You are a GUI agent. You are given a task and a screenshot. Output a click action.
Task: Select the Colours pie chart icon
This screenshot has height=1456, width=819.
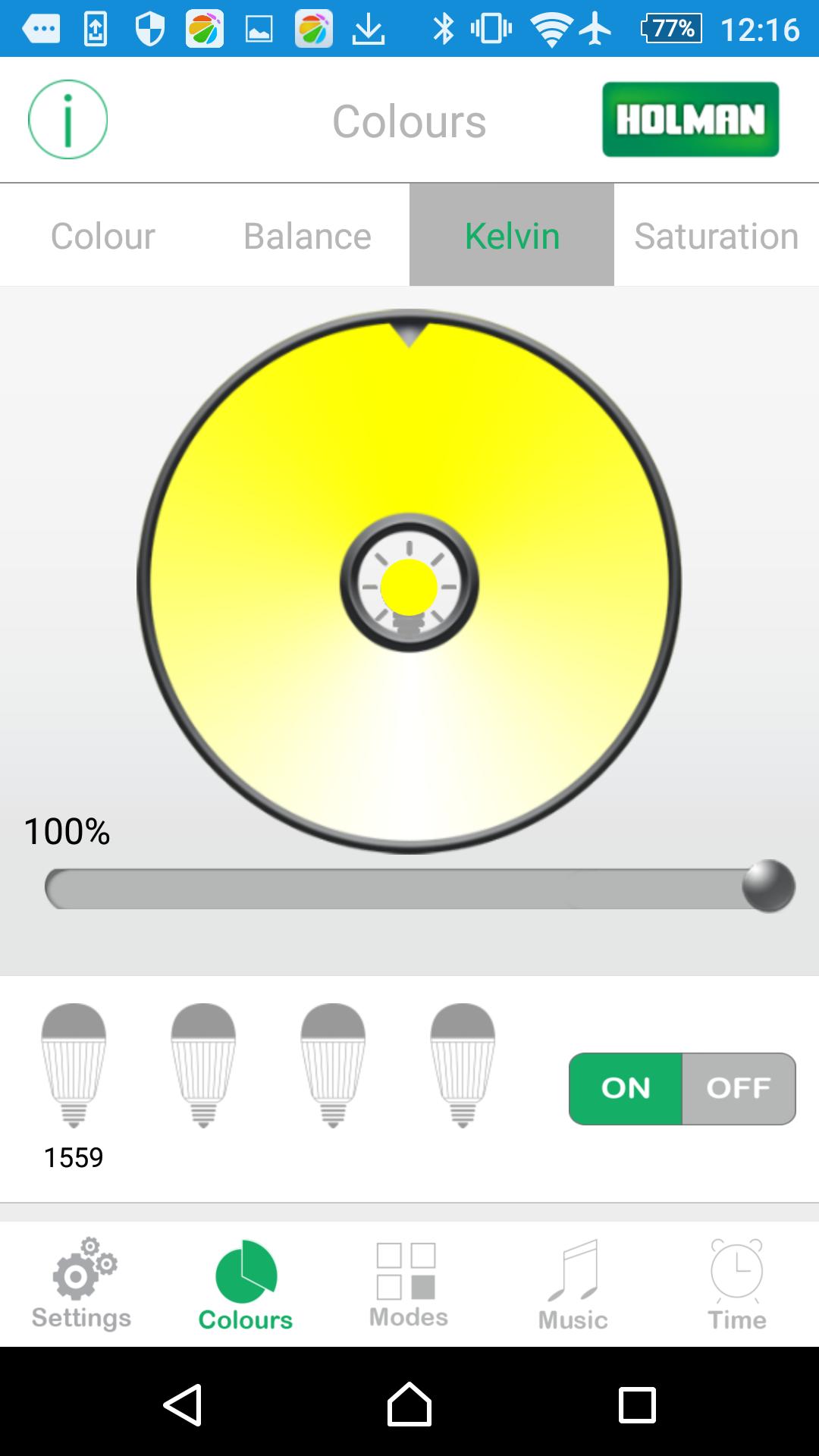pos(244,1282)
